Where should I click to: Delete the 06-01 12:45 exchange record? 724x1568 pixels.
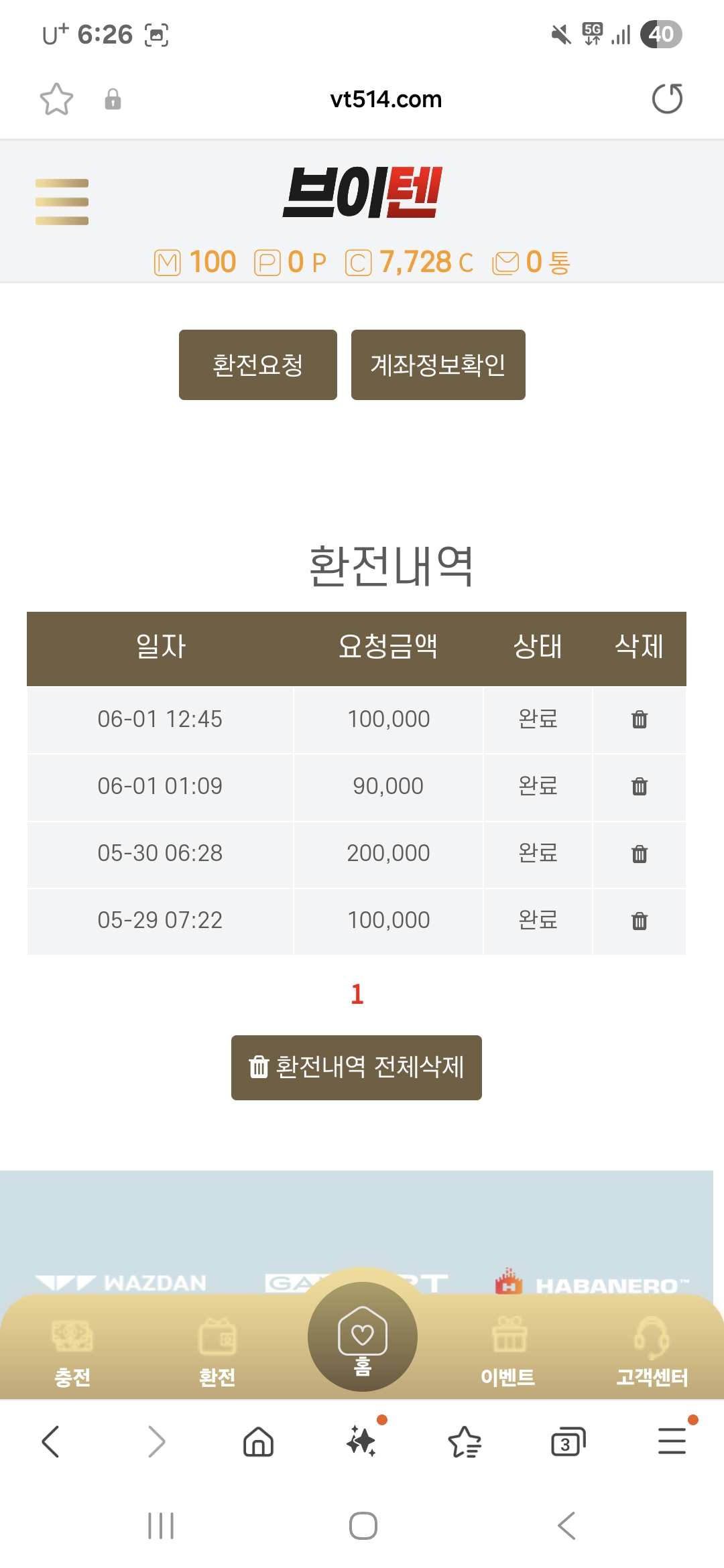tap(640, 720)
